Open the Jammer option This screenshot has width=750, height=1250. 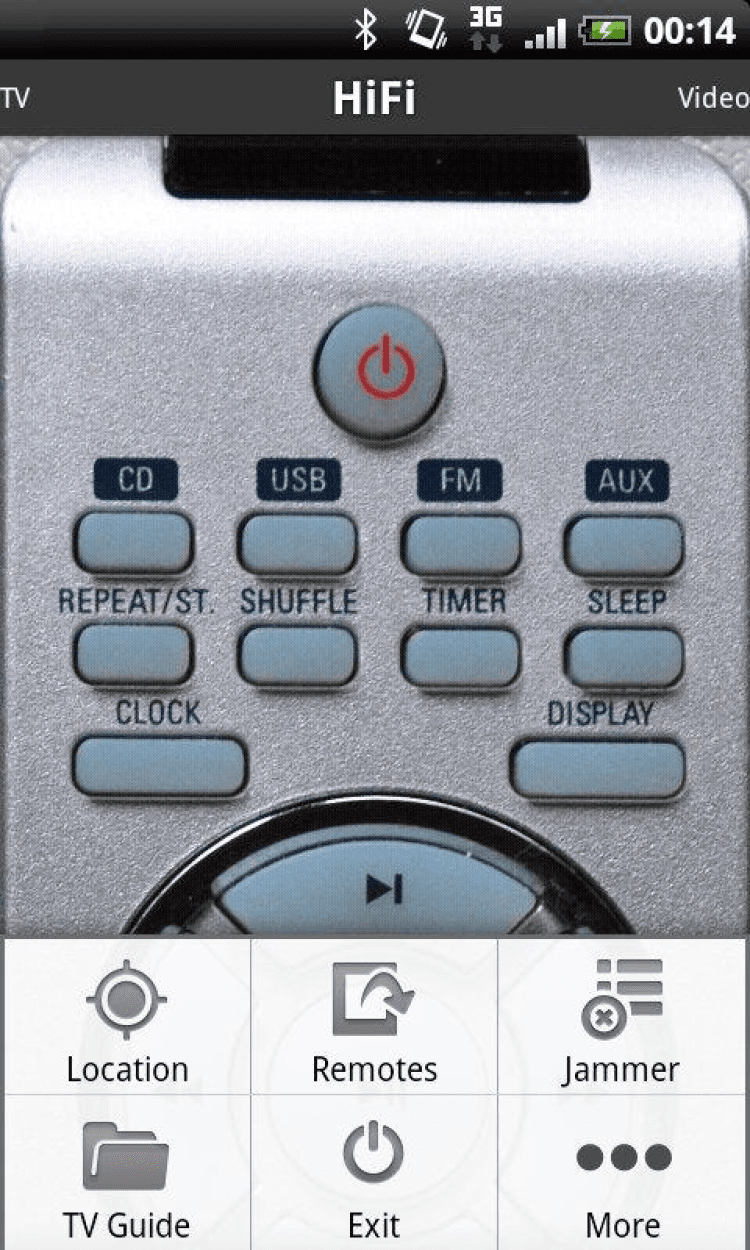coord(621,1018)
